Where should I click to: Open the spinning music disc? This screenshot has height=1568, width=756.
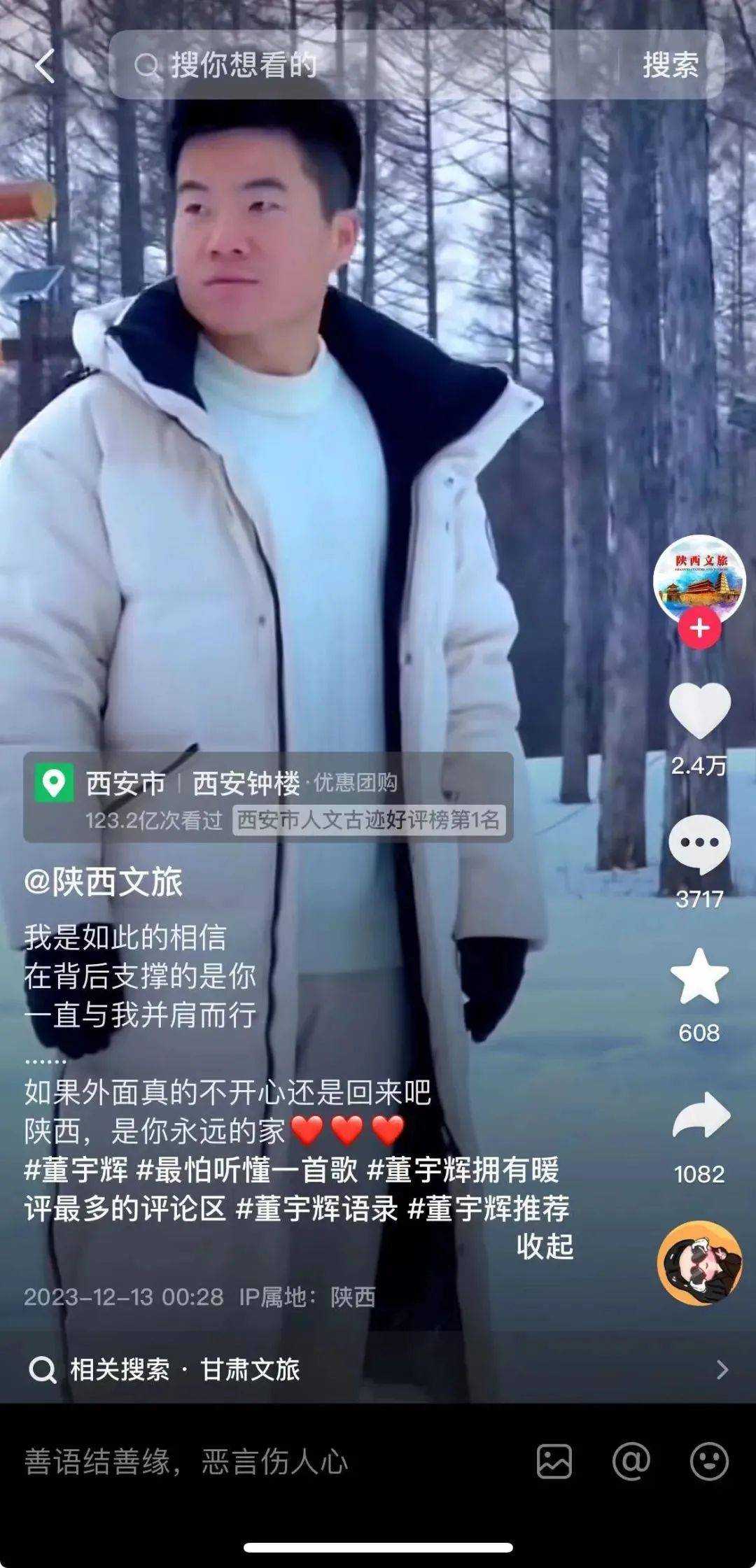(699, 1263)
